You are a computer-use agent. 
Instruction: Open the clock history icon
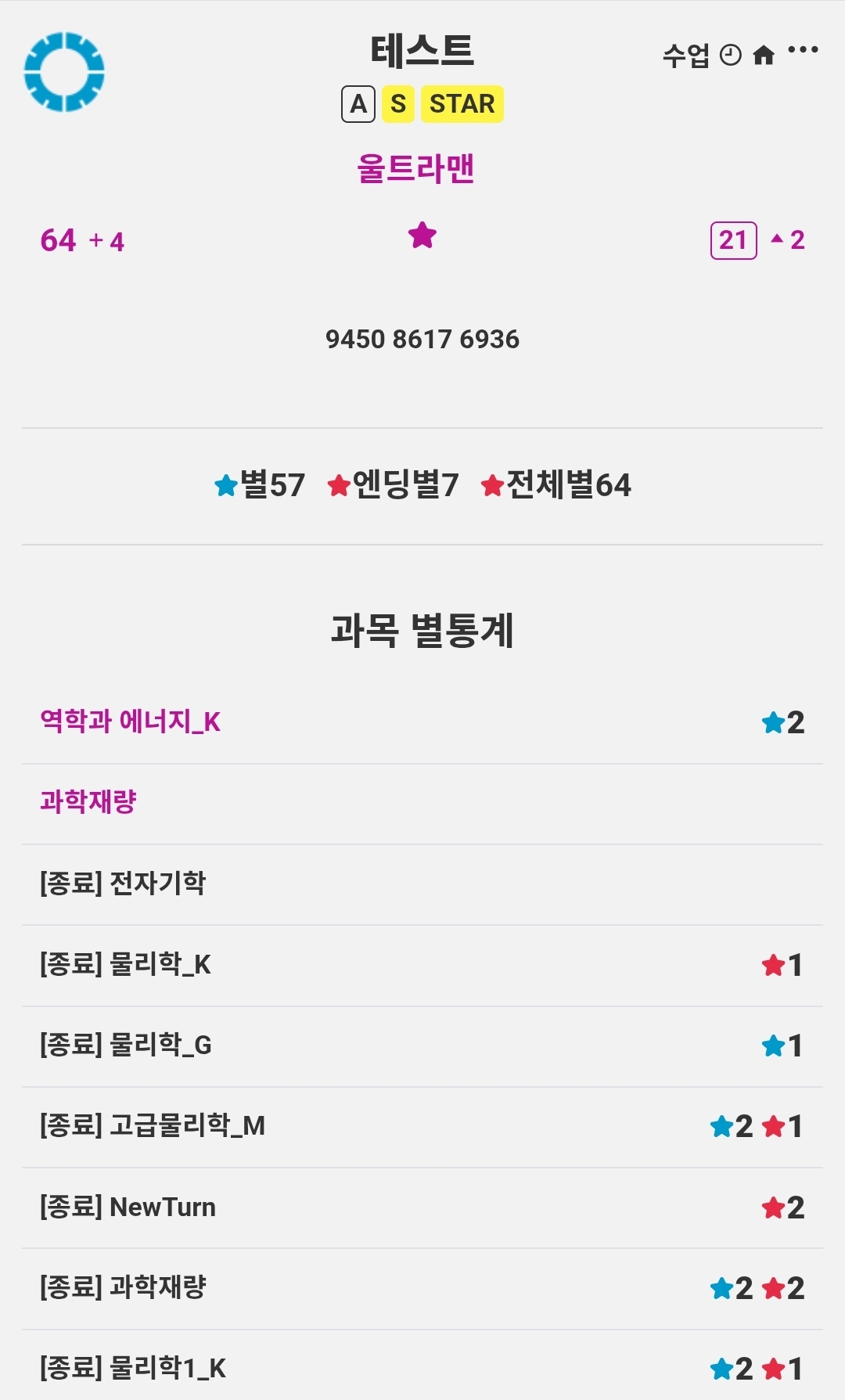[730, 55]
